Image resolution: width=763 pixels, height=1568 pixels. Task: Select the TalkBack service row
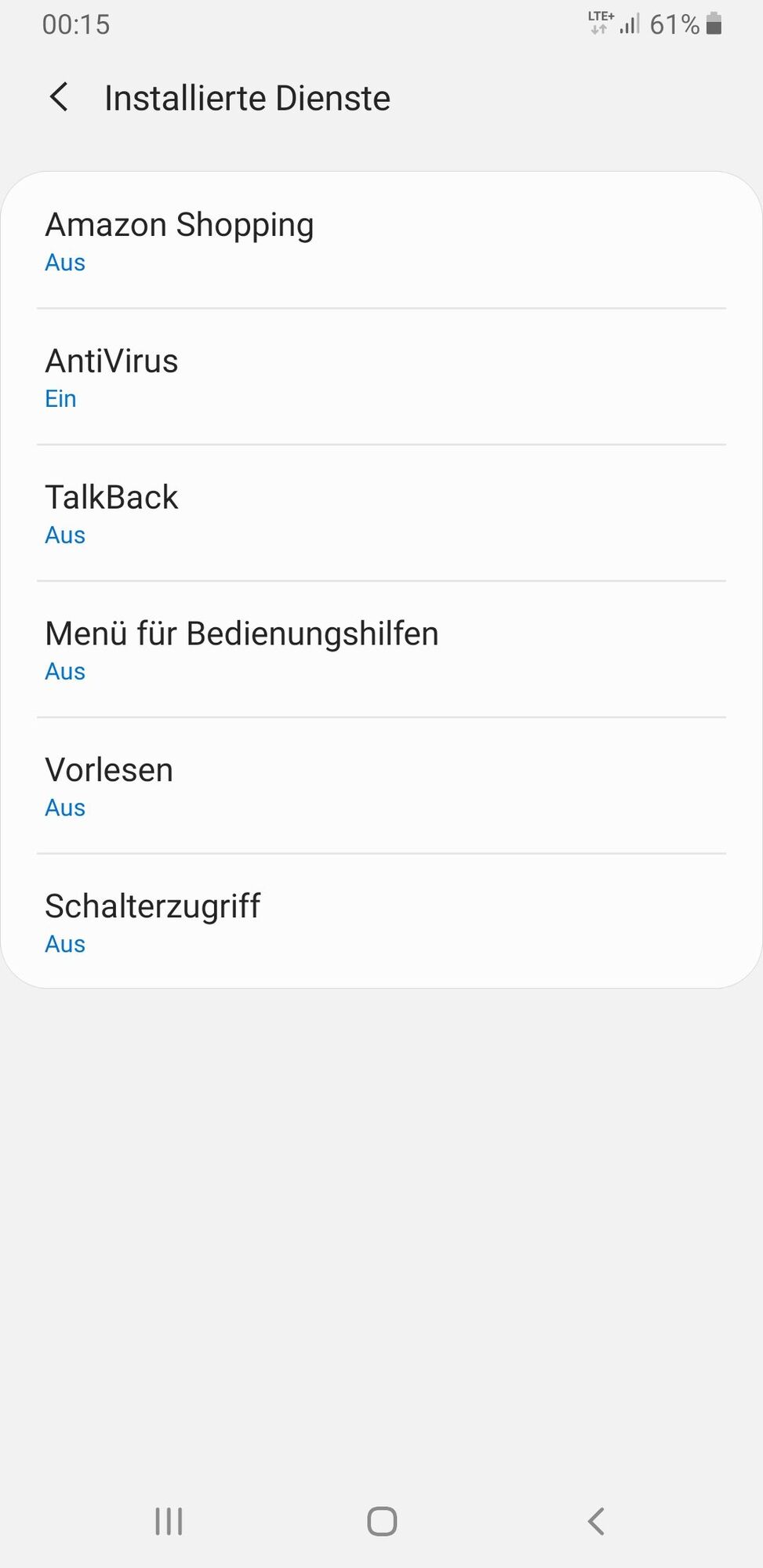381,514
